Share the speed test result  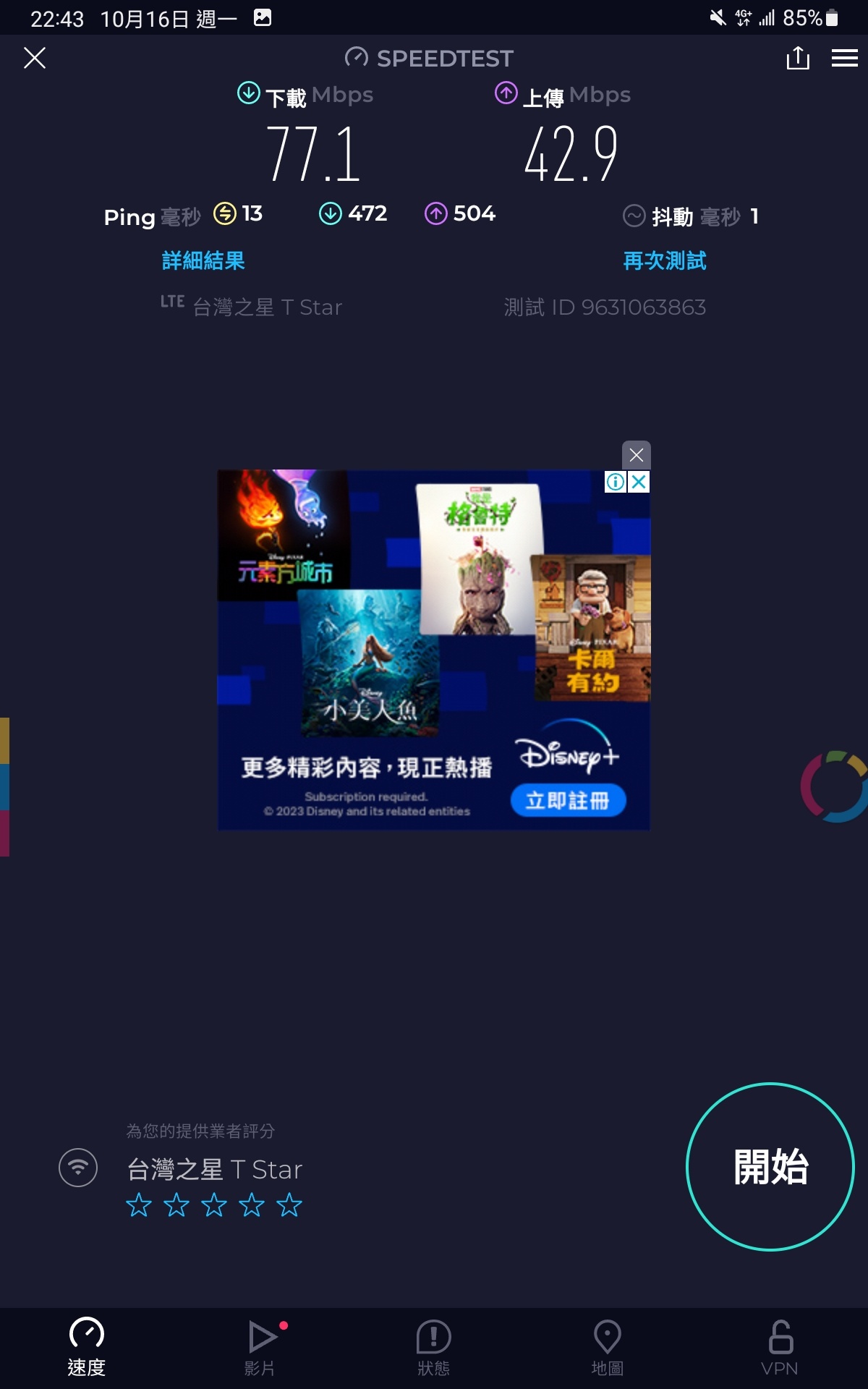click(x=798, y=58)
